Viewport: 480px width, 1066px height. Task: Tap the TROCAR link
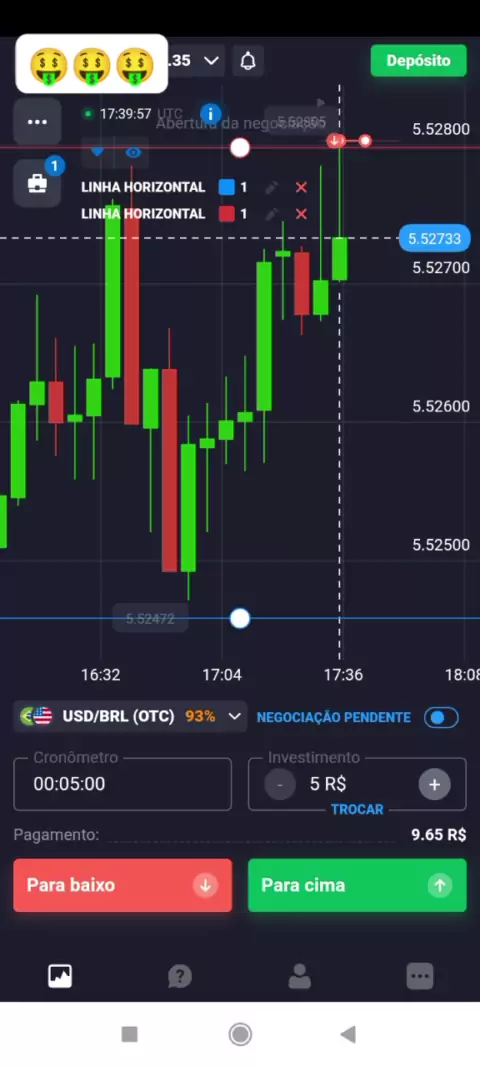click(x=357, y=809)
